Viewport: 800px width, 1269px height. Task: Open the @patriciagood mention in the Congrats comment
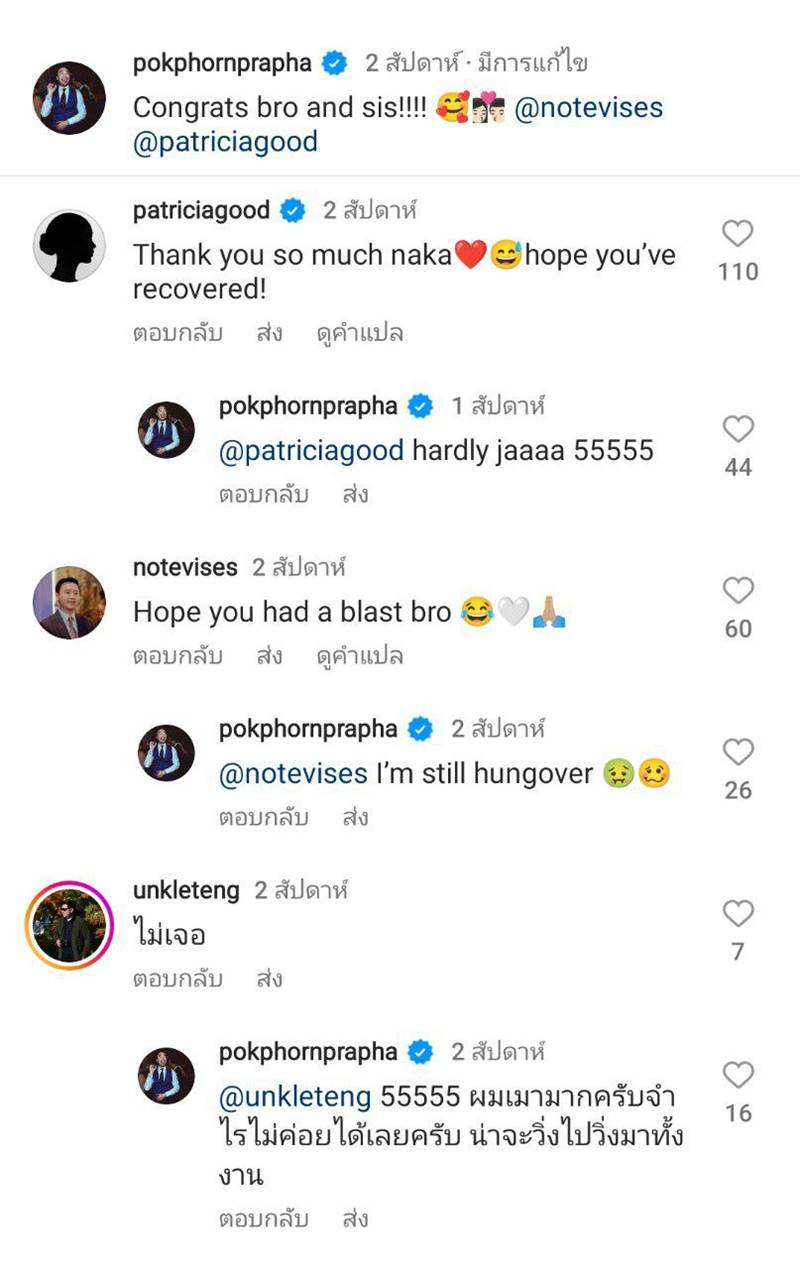point(225,142)
